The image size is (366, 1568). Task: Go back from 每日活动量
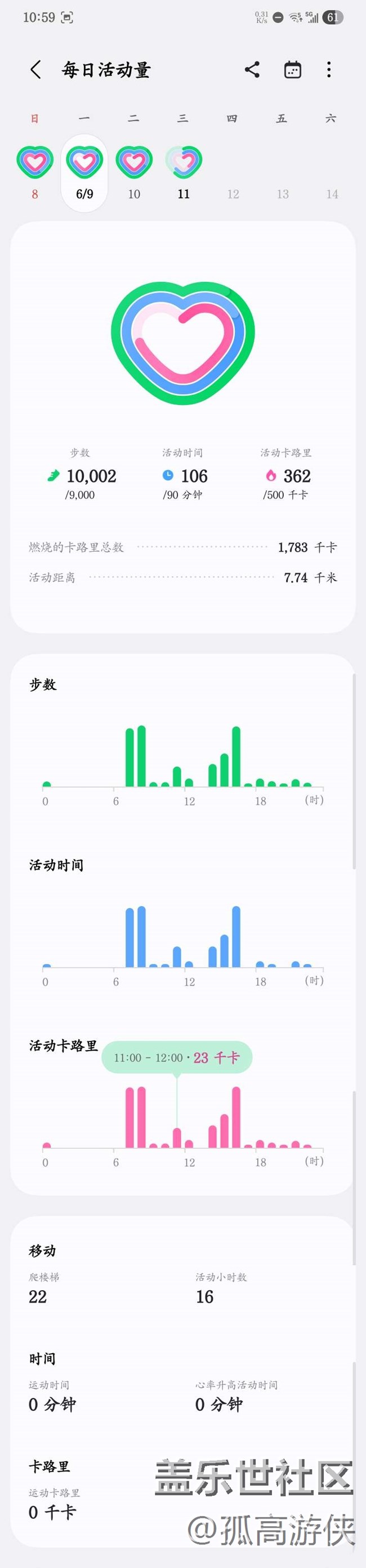point(36,70)
